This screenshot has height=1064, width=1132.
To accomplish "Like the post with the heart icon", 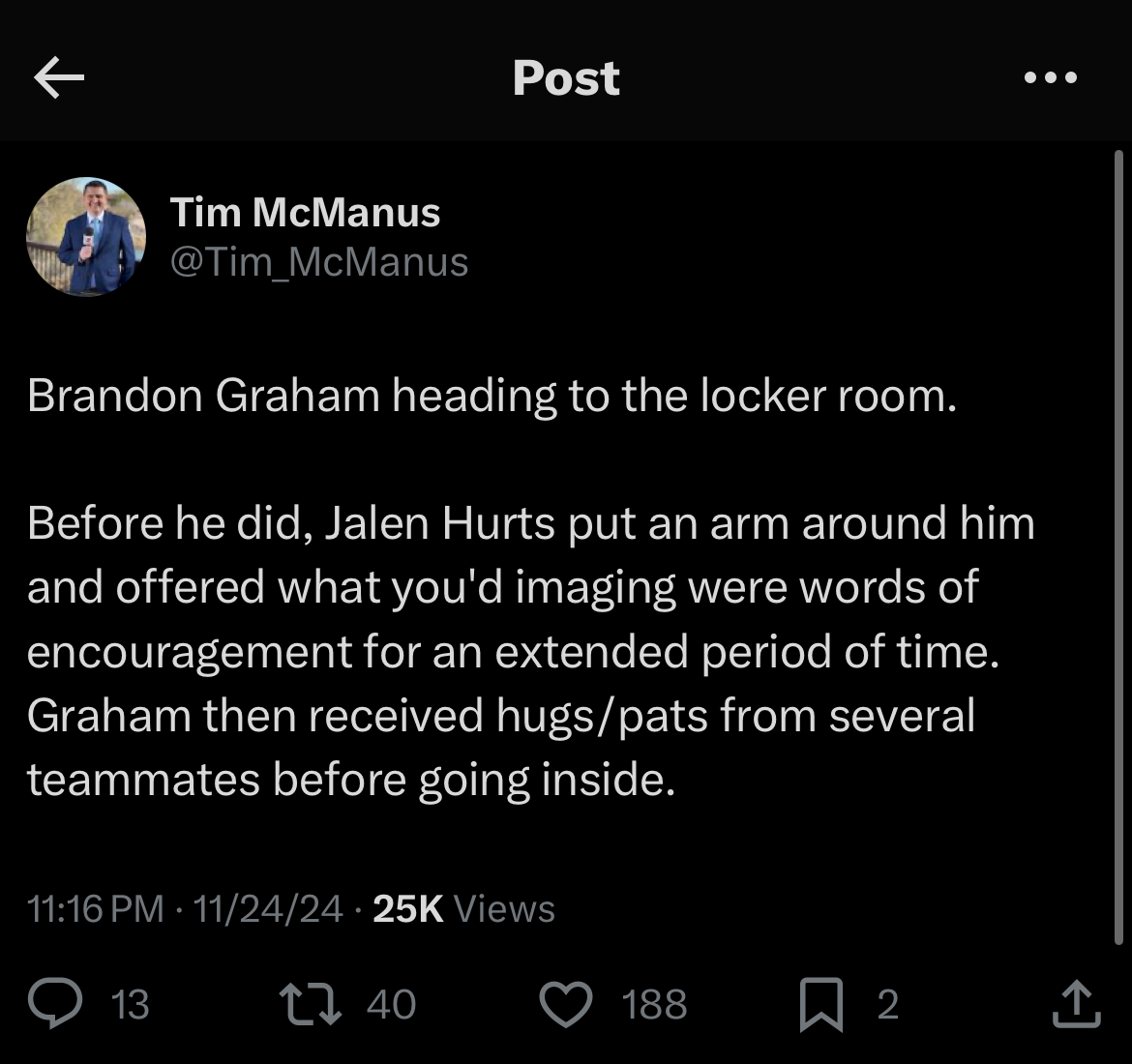I will click(565, 1003).
